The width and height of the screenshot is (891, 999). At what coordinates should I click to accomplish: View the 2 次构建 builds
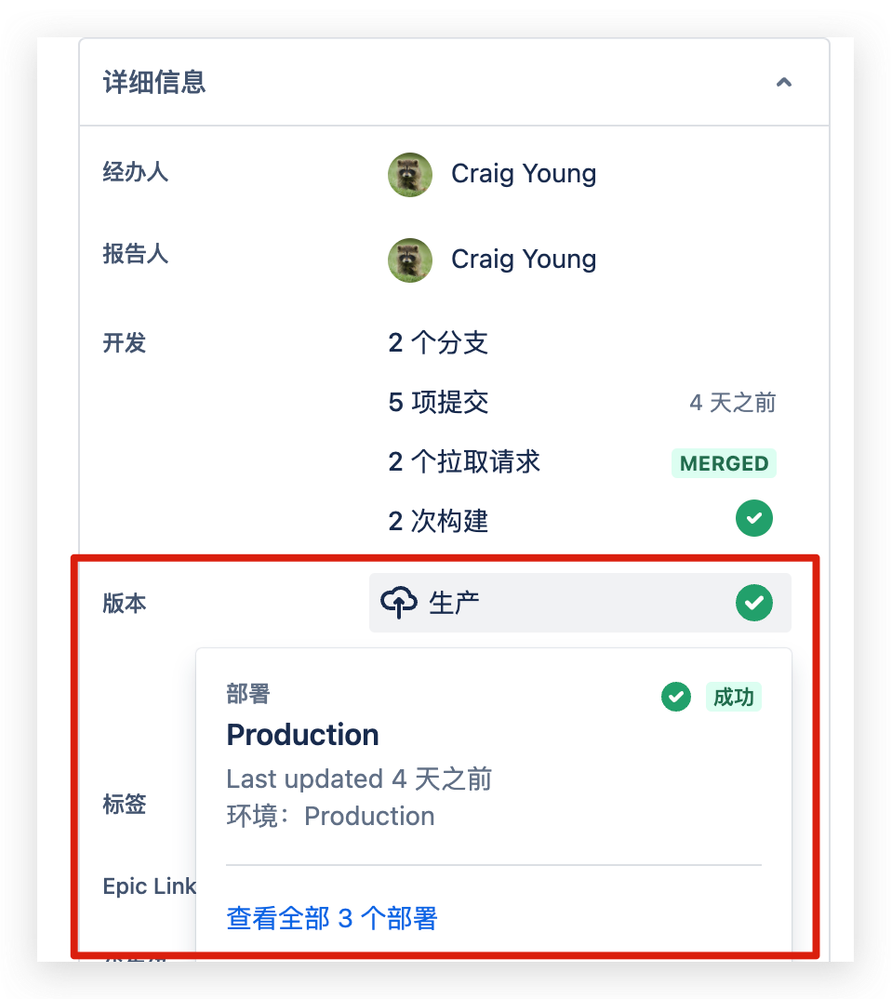click(438, 521)
